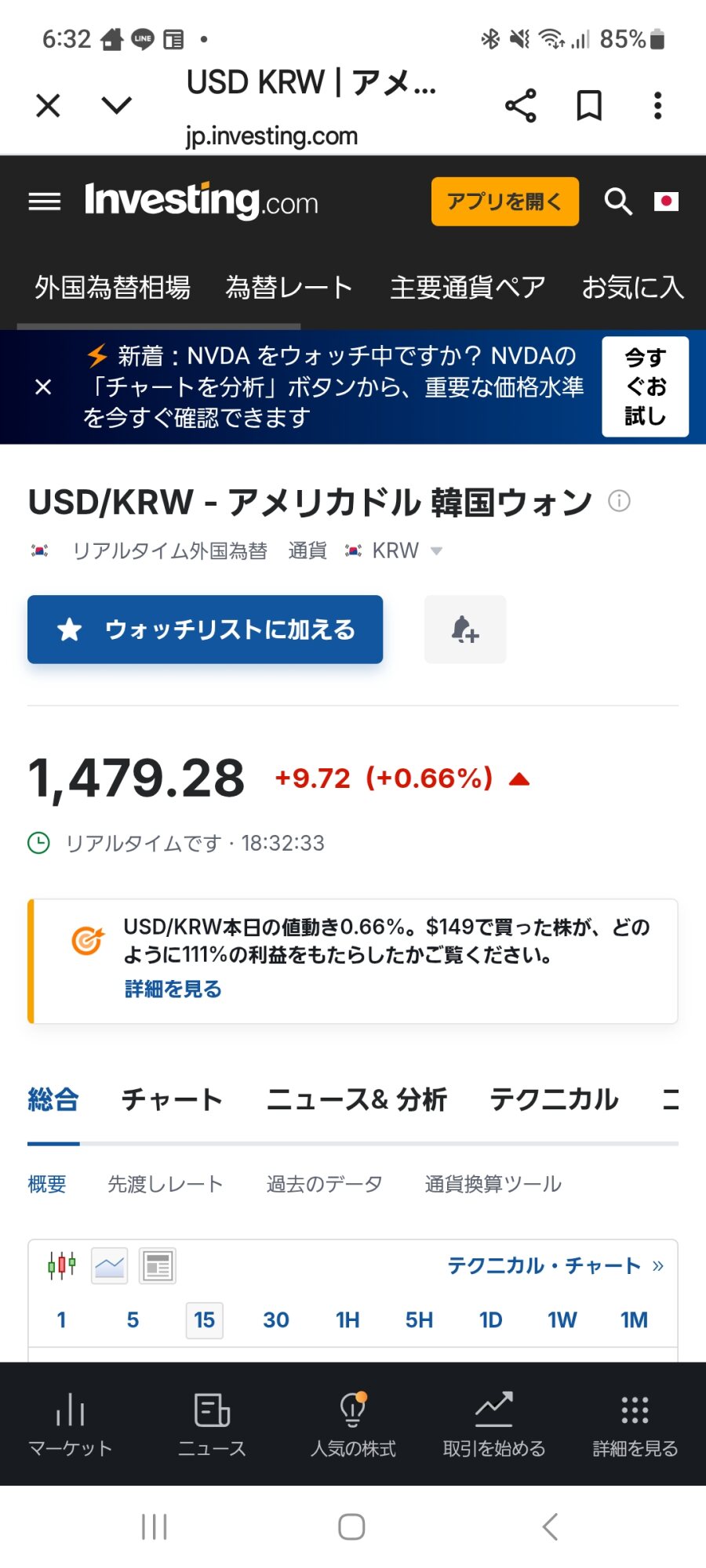Tap the アプリを開く button
706x1568 pixels.
tap(504, 201)
